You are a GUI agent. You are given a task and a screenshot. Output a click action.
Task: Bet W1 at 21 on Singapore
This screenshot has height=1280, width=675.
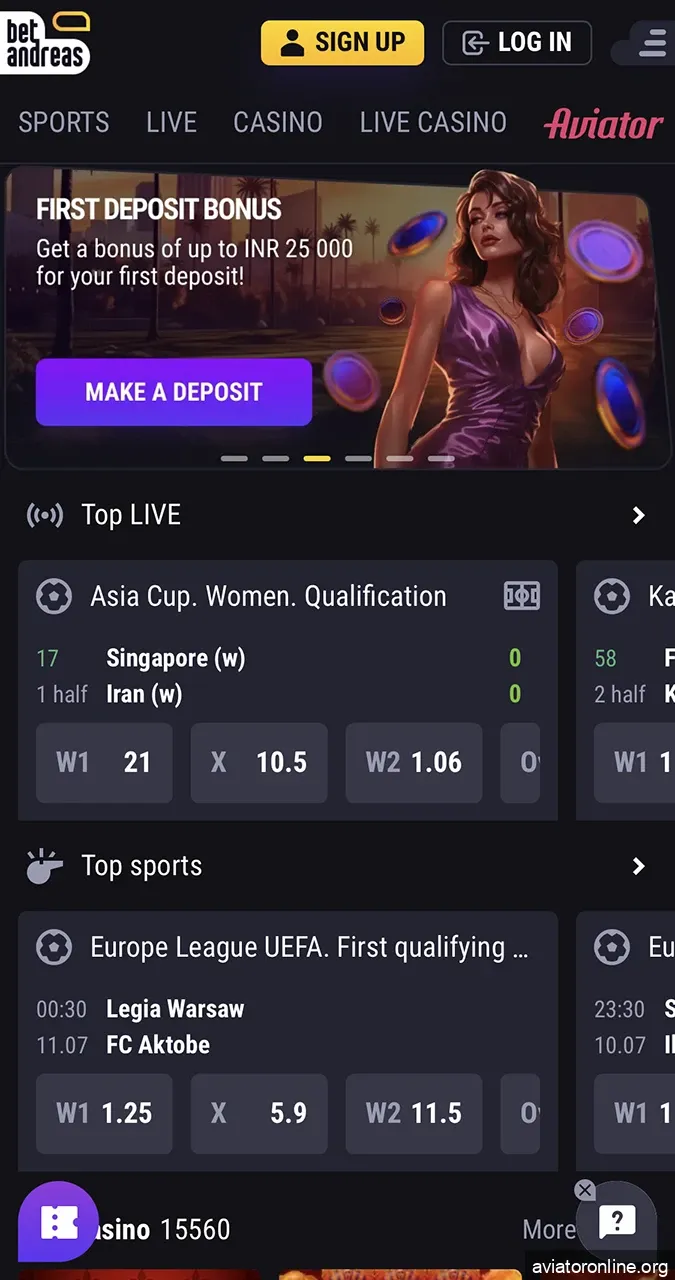click(x=104, y=763)
